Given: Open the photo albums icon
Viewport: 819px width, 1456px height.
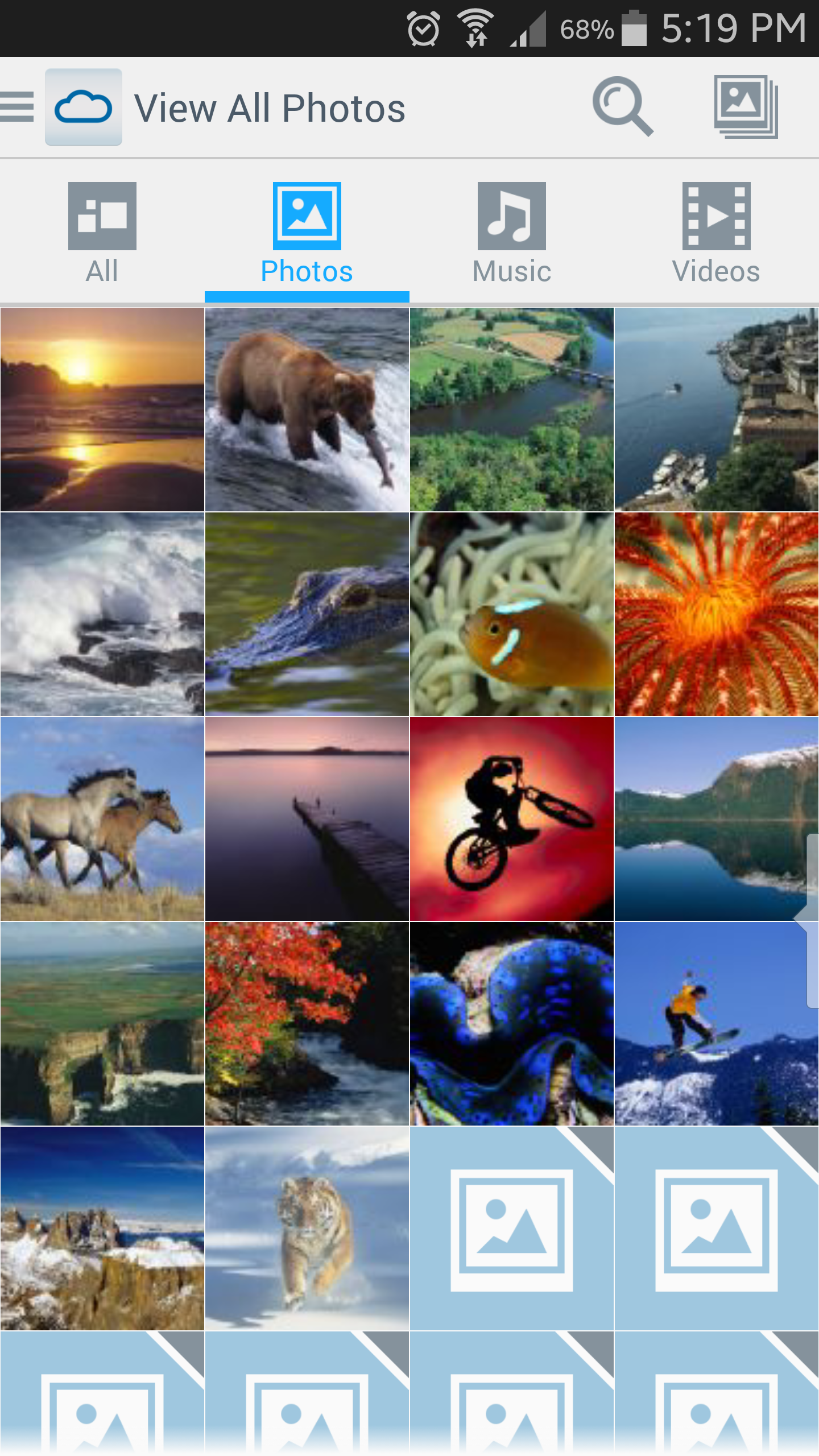Looking at the screenshot, I should pyautogui.click(x=746, y=107).
